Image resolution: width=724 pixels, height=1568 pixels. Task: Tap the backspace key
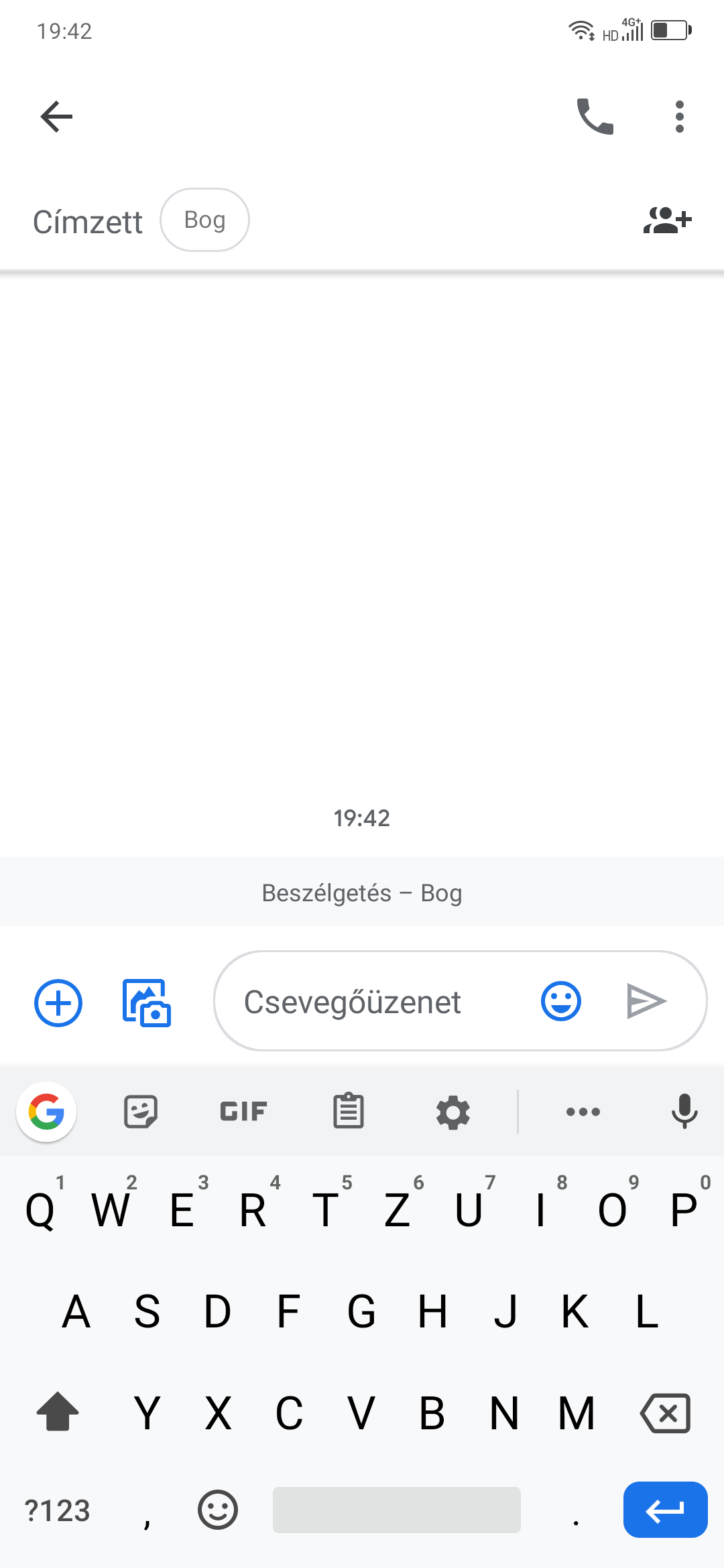coord(665,1413)
